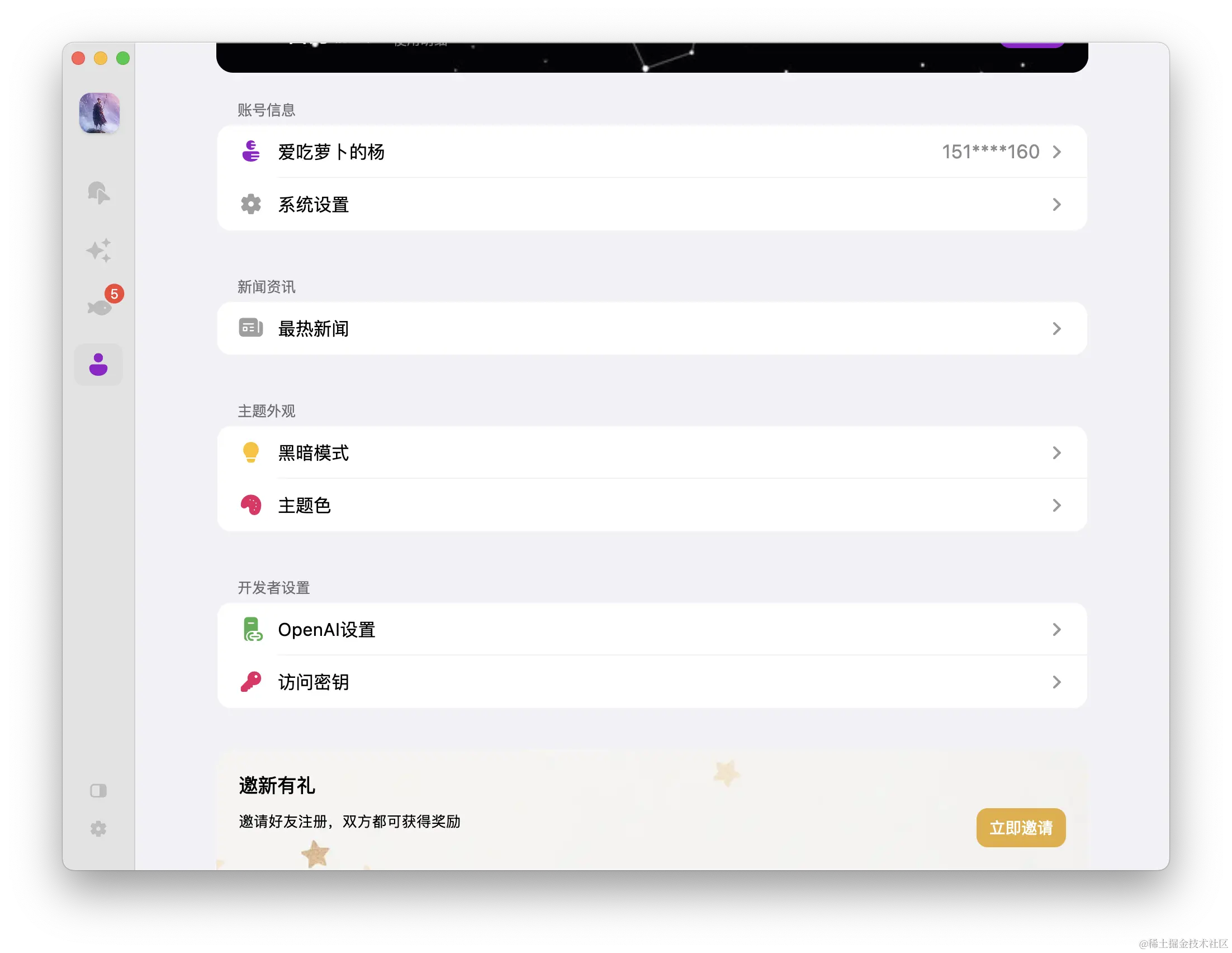Screen dimensions: 1232x953
Task: Open 系统设置 system settings
Action: click(x=652, y=204)
